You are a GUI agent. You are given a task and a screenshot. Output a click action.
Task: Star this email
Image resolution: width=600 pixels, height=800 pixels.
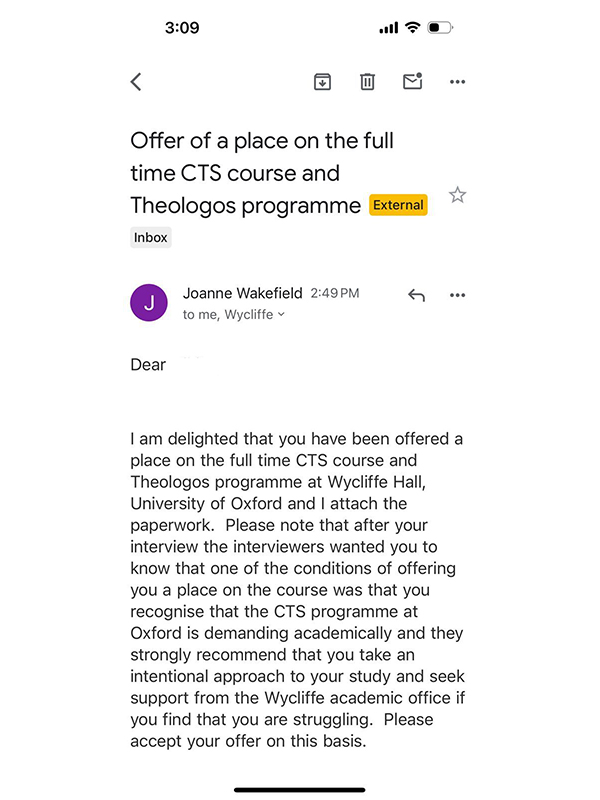click(457, 195)
